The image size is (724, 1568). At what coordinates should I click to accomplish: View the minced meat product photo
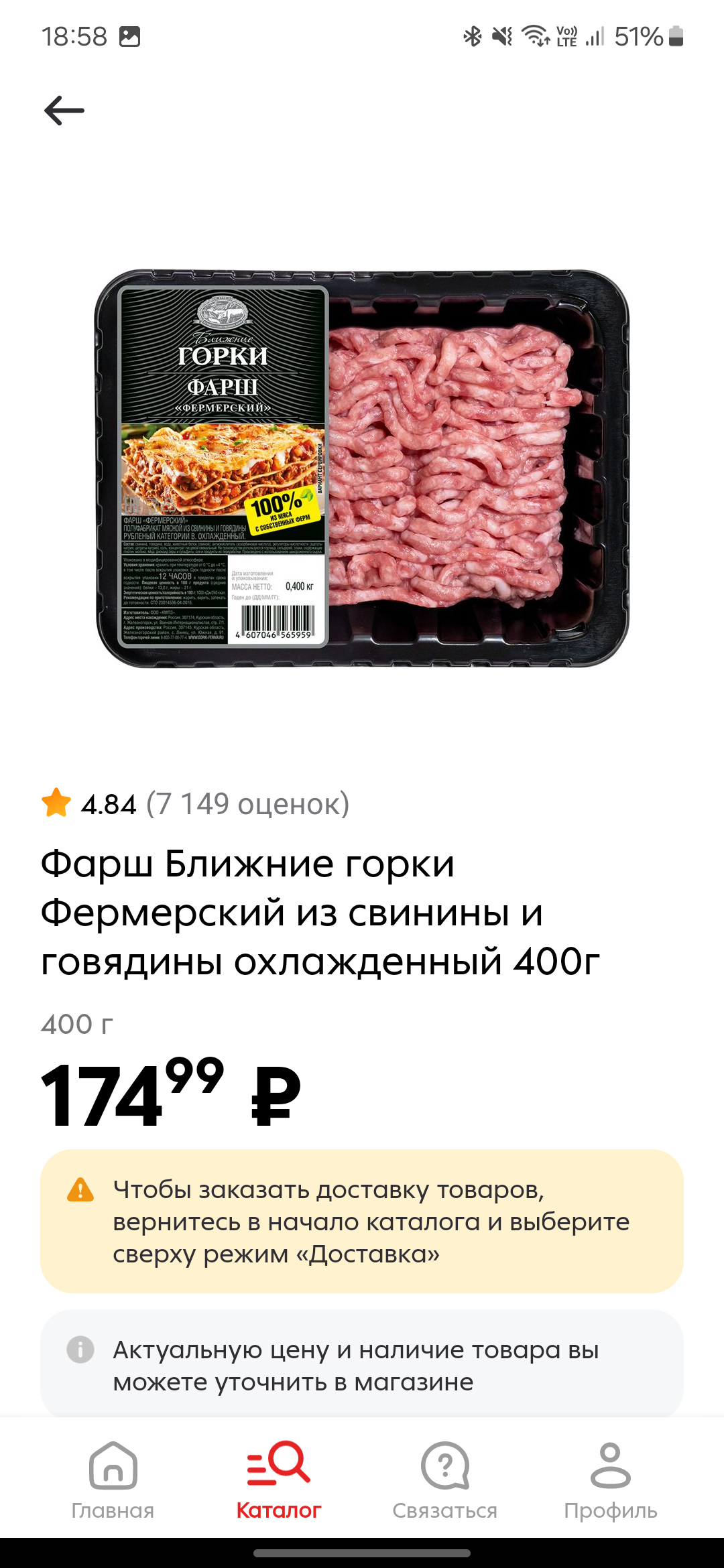click(x=362, y=468)
